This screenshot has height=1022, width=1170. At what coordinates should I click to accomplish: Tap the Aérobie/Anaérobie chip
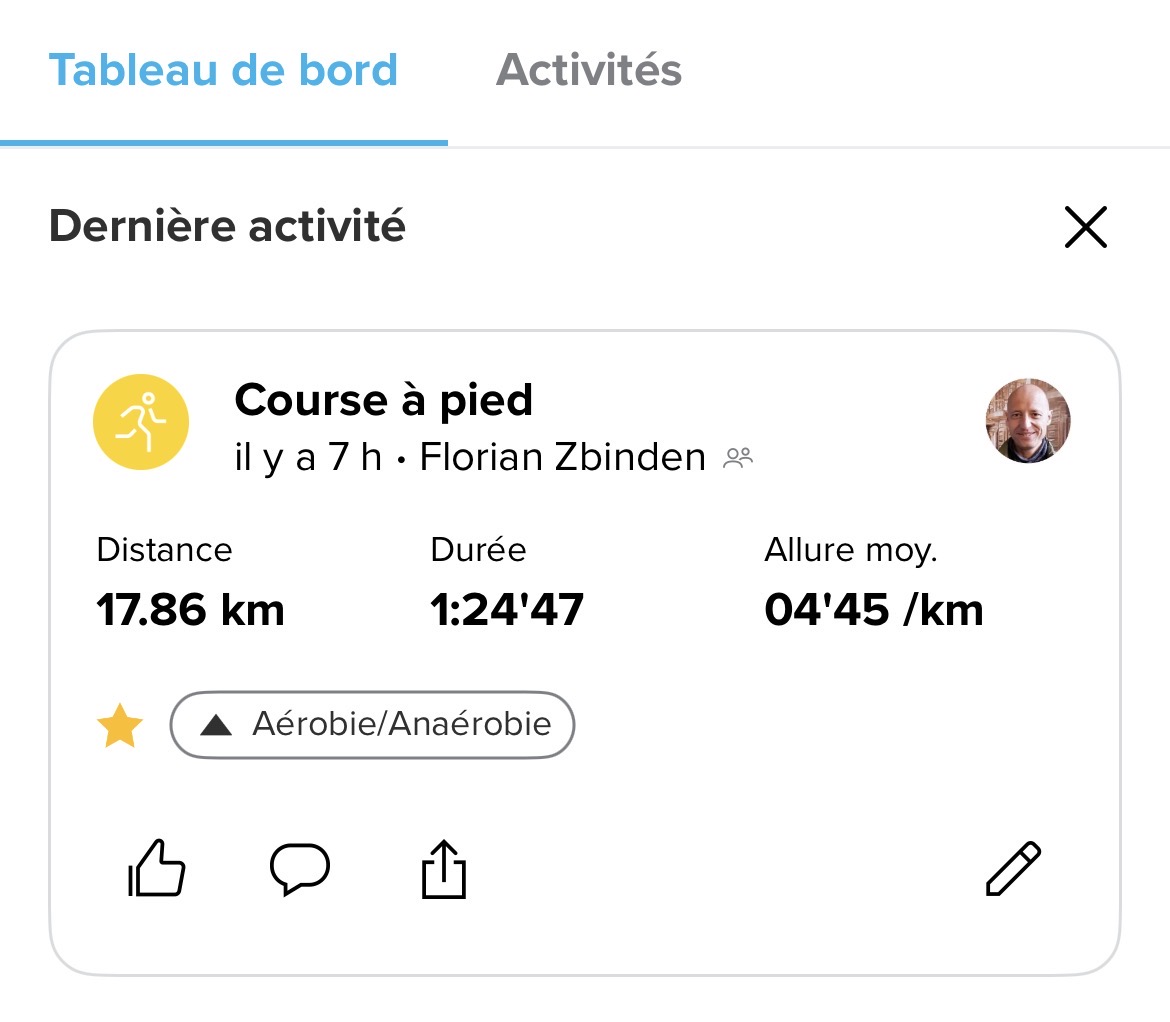373,725
